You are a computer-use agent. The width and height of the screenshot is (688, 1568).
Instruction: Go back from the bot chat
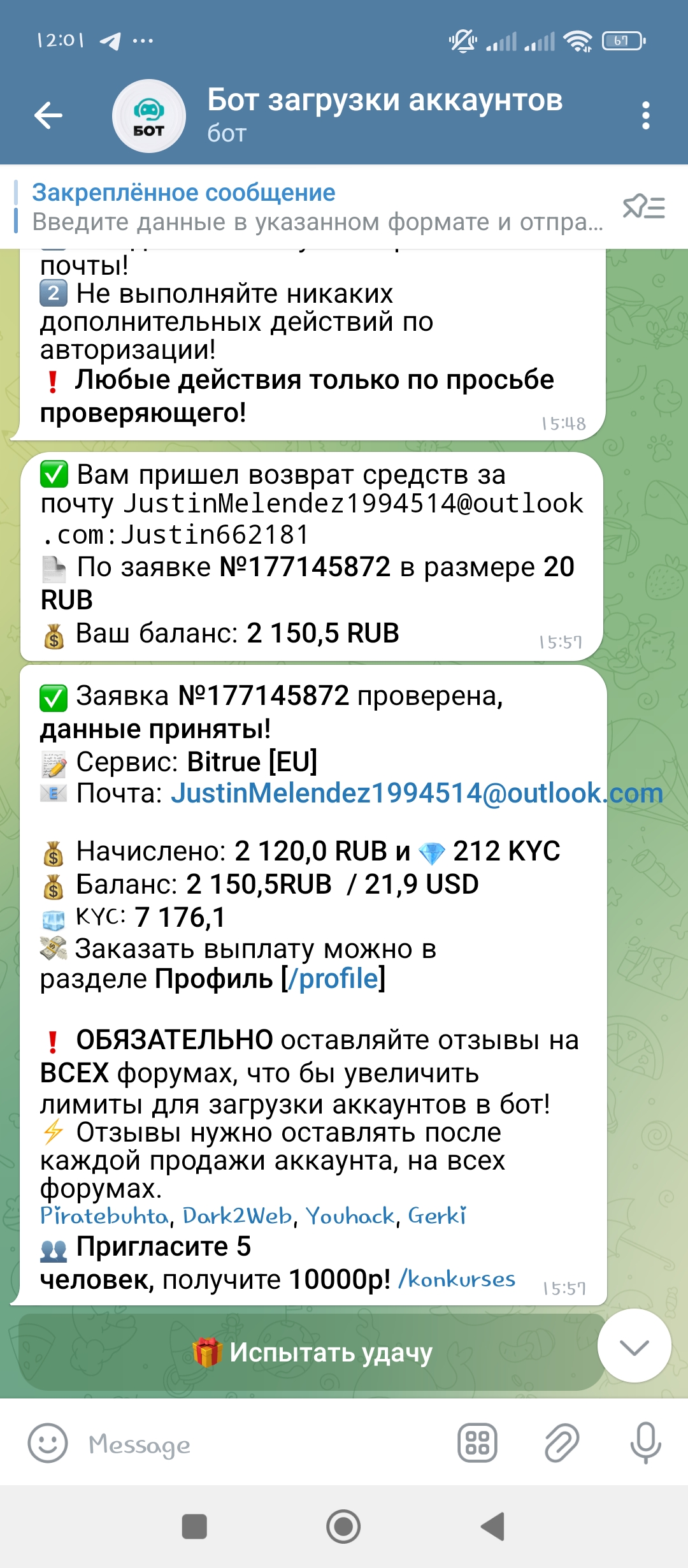(x=48, y=115)
